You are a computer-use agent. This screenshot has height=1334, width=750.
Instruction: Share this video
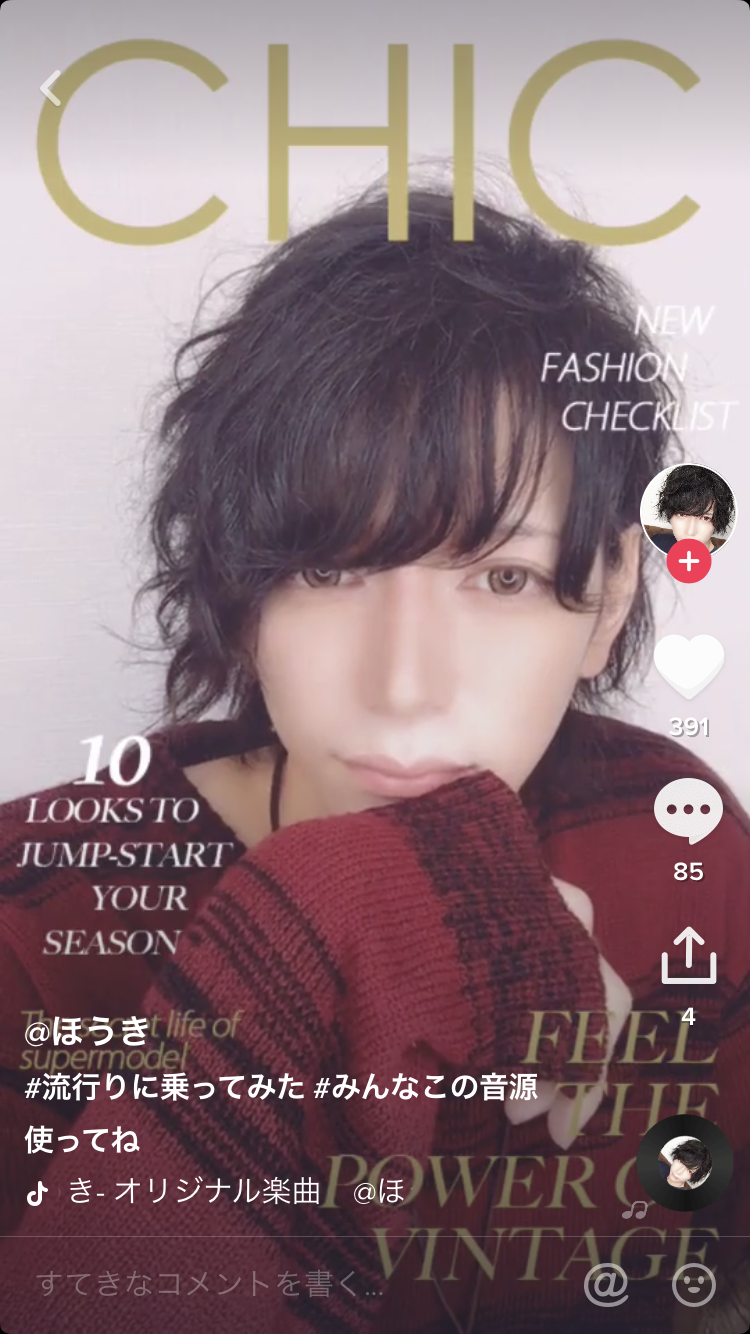[x=688, y=956]
